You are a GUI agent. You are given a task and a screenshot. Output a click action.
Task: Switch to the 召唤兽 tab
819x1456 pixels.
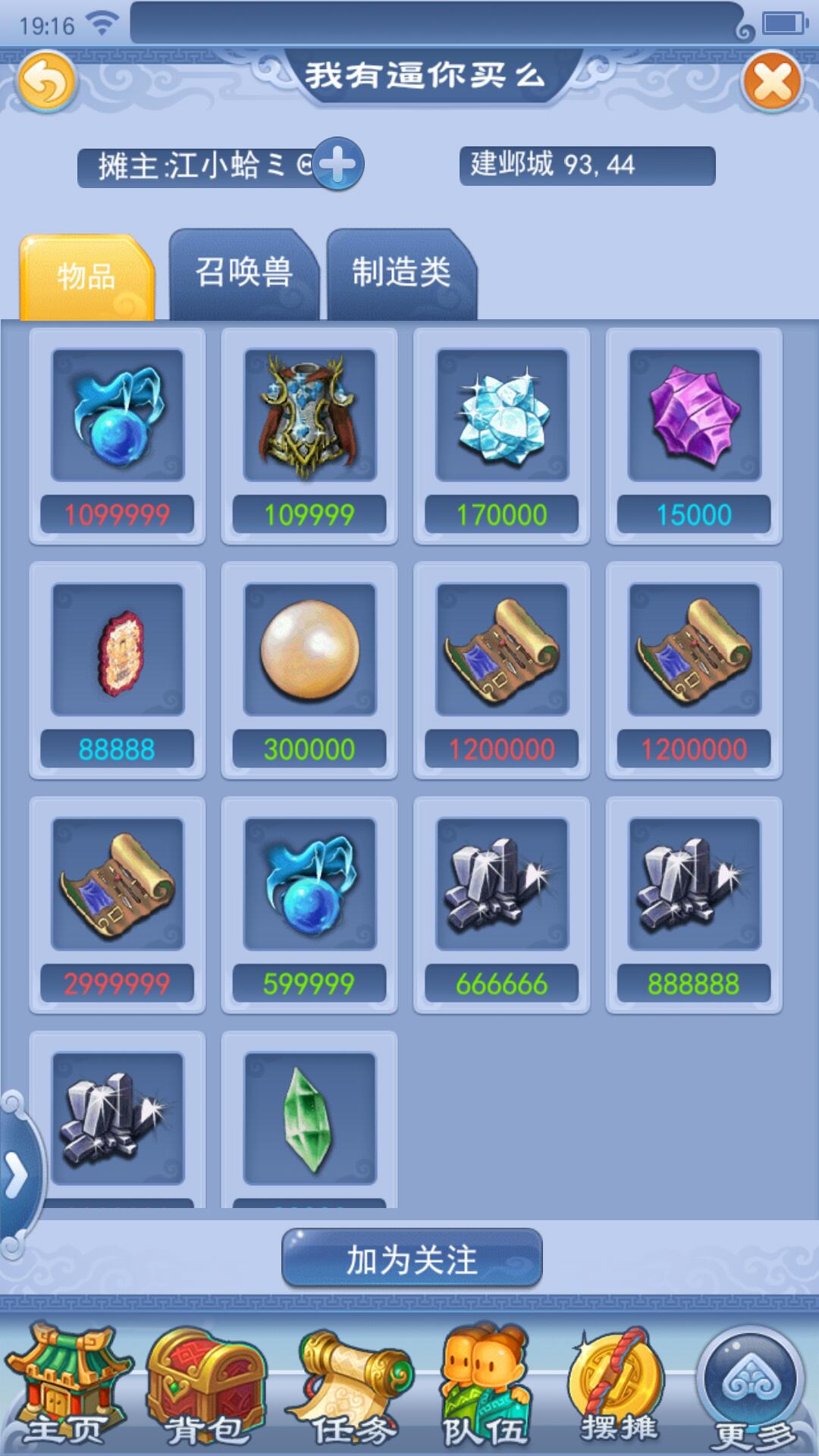[243, 273]
